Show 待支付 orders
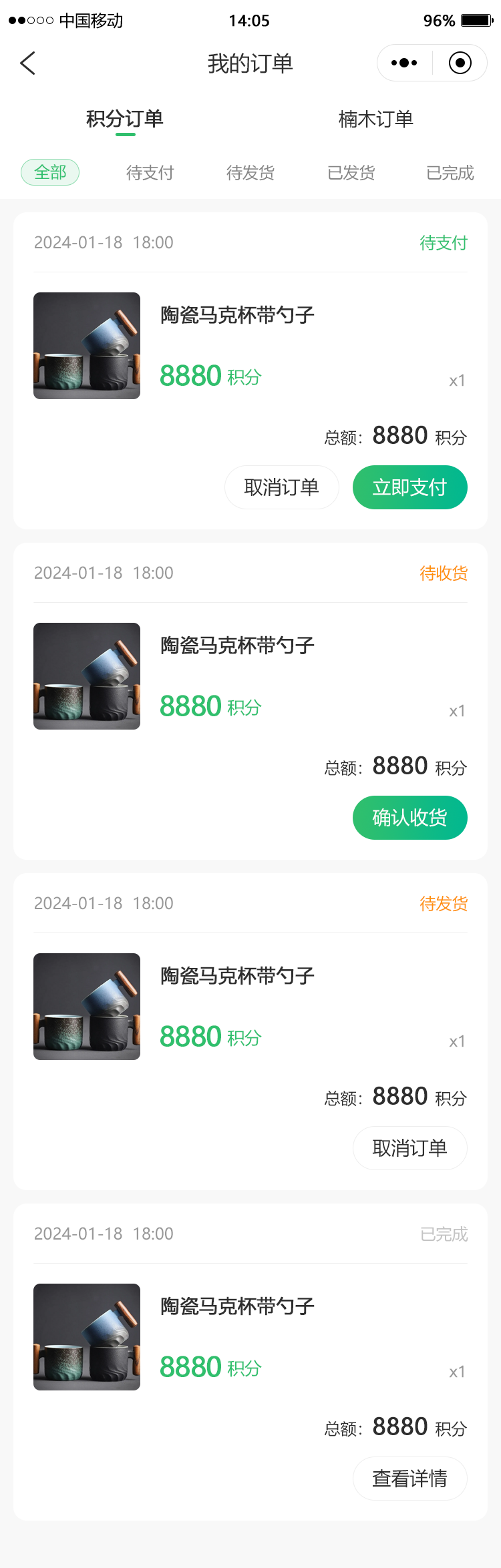This screenshot has height=1568, width=501. click(150, 173)
